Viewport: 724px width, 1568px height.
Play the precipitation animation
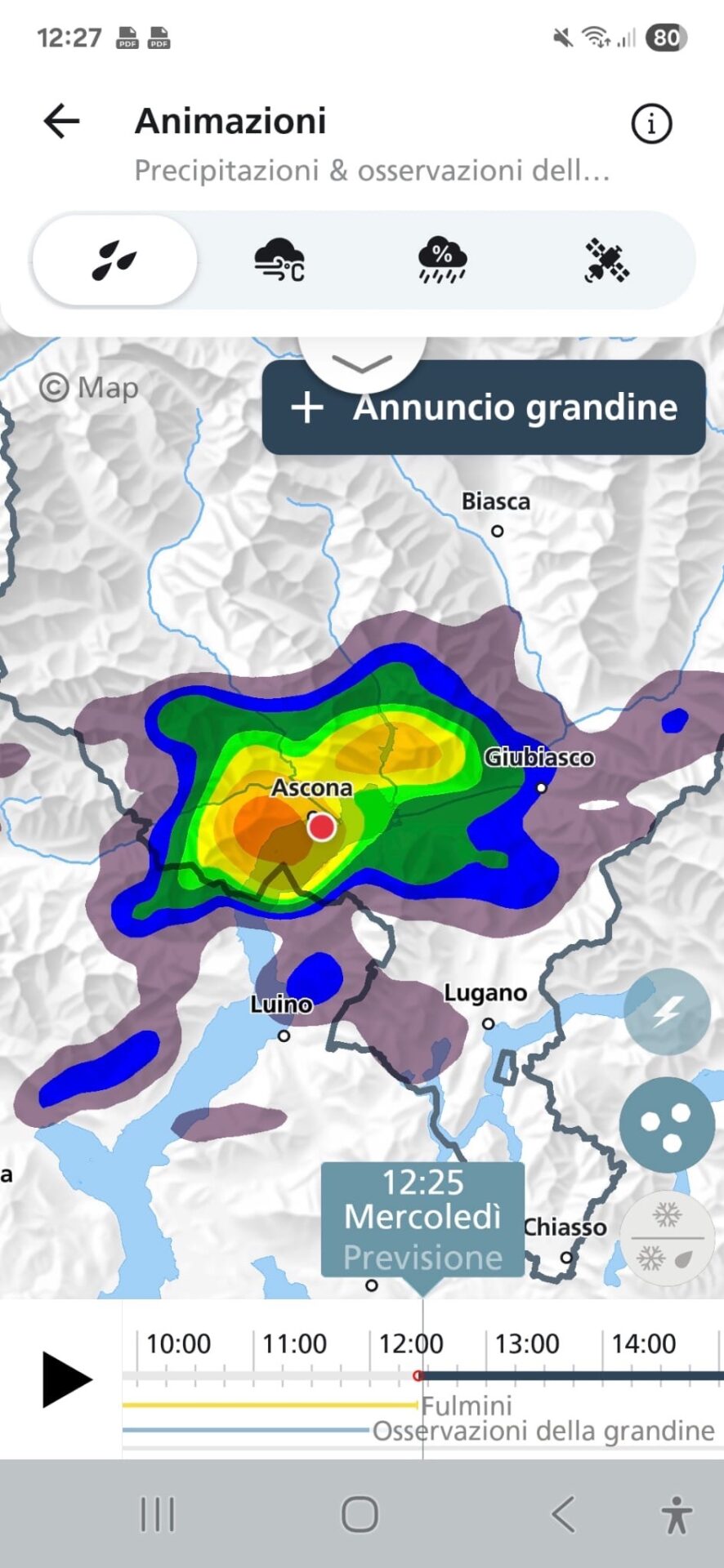click(66, 1379)
